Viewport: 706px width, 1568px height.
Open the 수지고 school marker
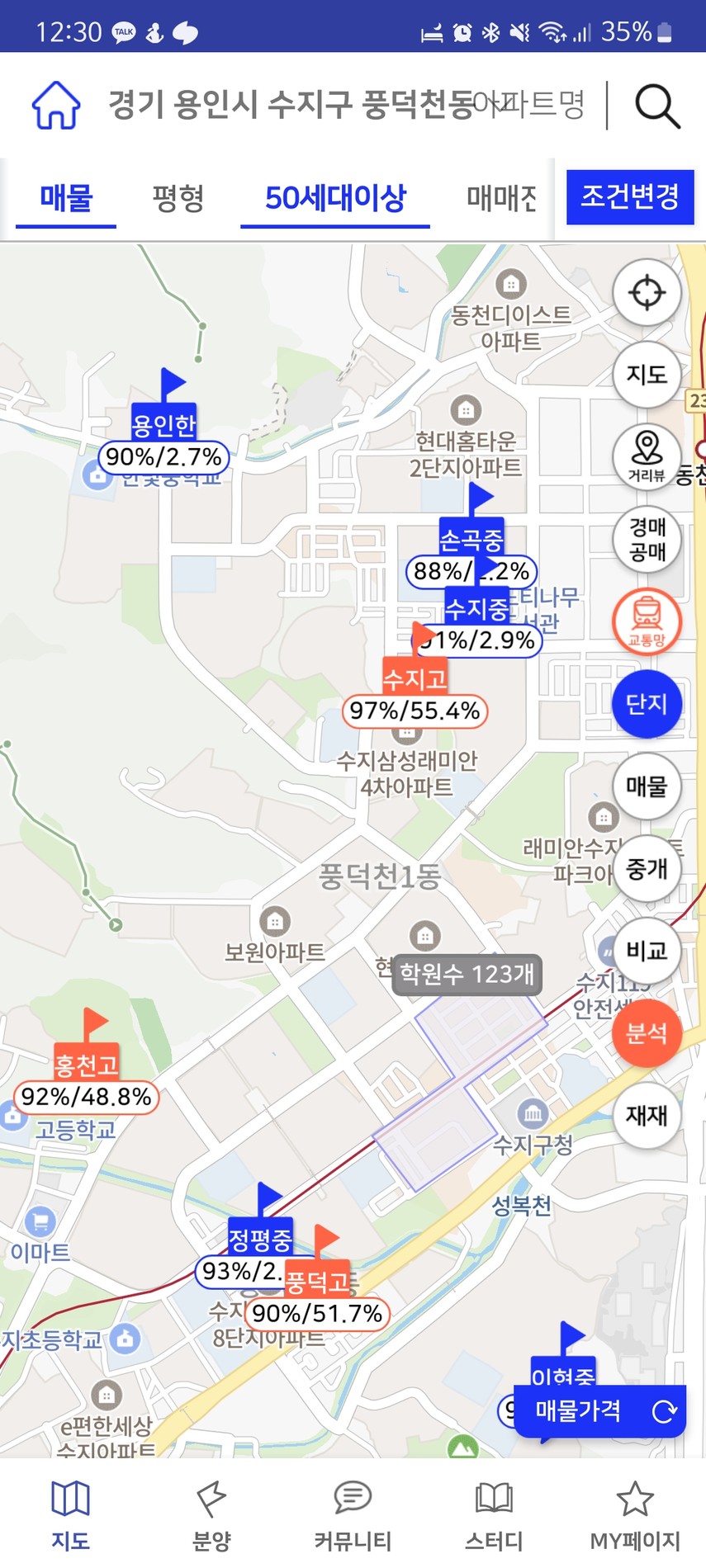(415, 678)
